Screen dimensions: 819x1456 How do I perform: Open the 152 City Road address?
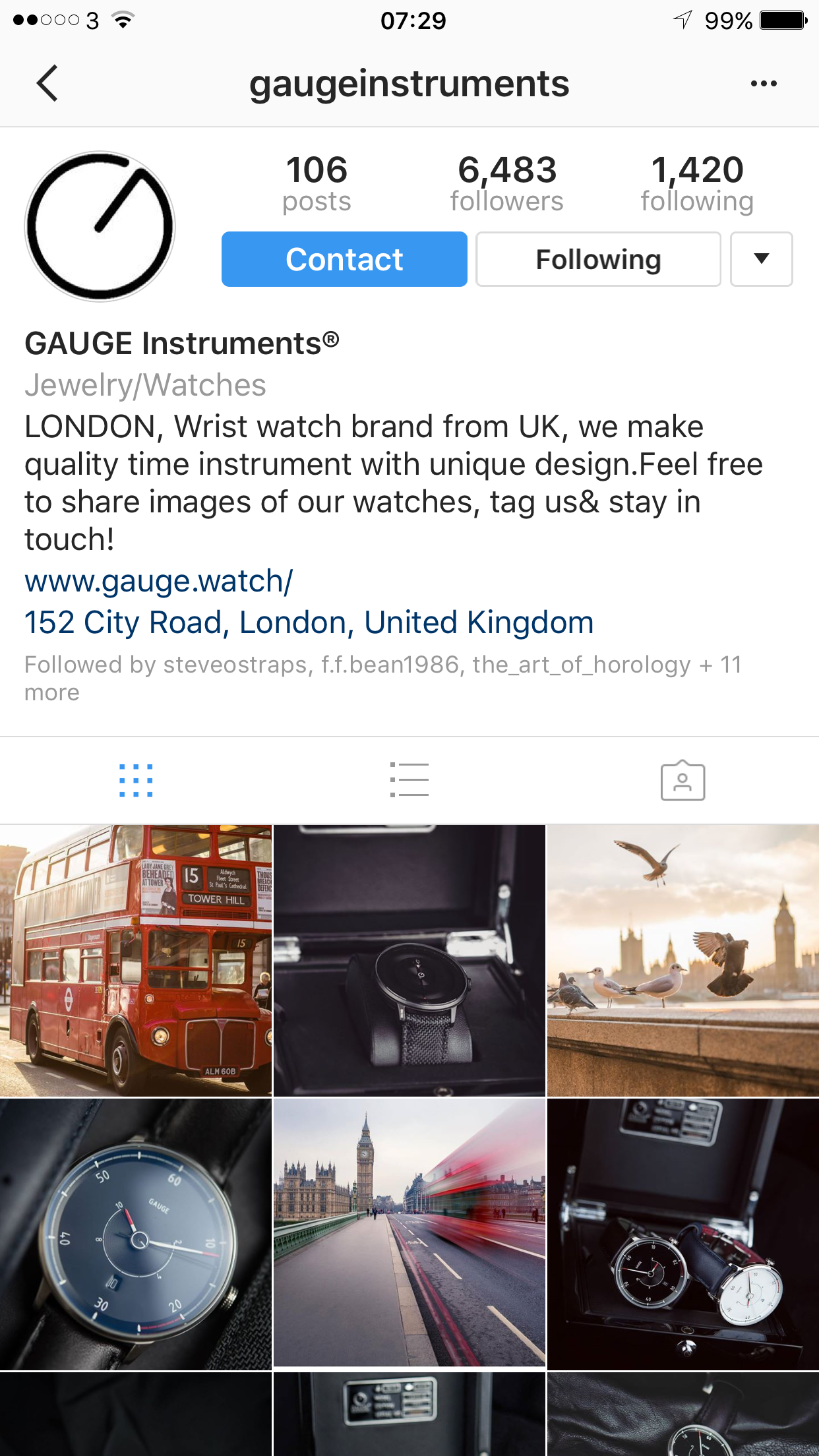[309, 622]
